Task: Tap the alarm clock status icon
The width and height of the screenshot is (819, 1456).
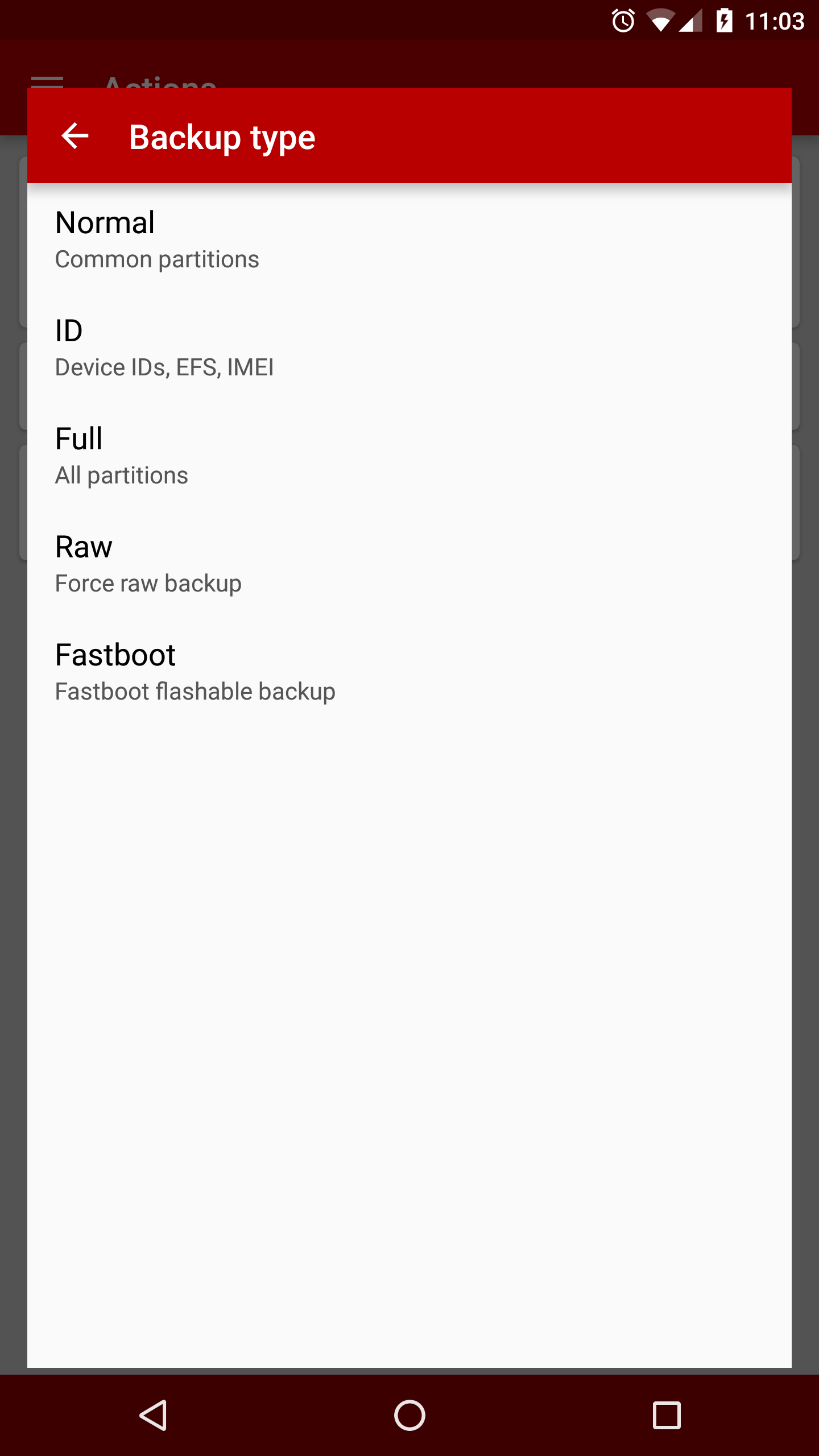Action: coord(622,20)
